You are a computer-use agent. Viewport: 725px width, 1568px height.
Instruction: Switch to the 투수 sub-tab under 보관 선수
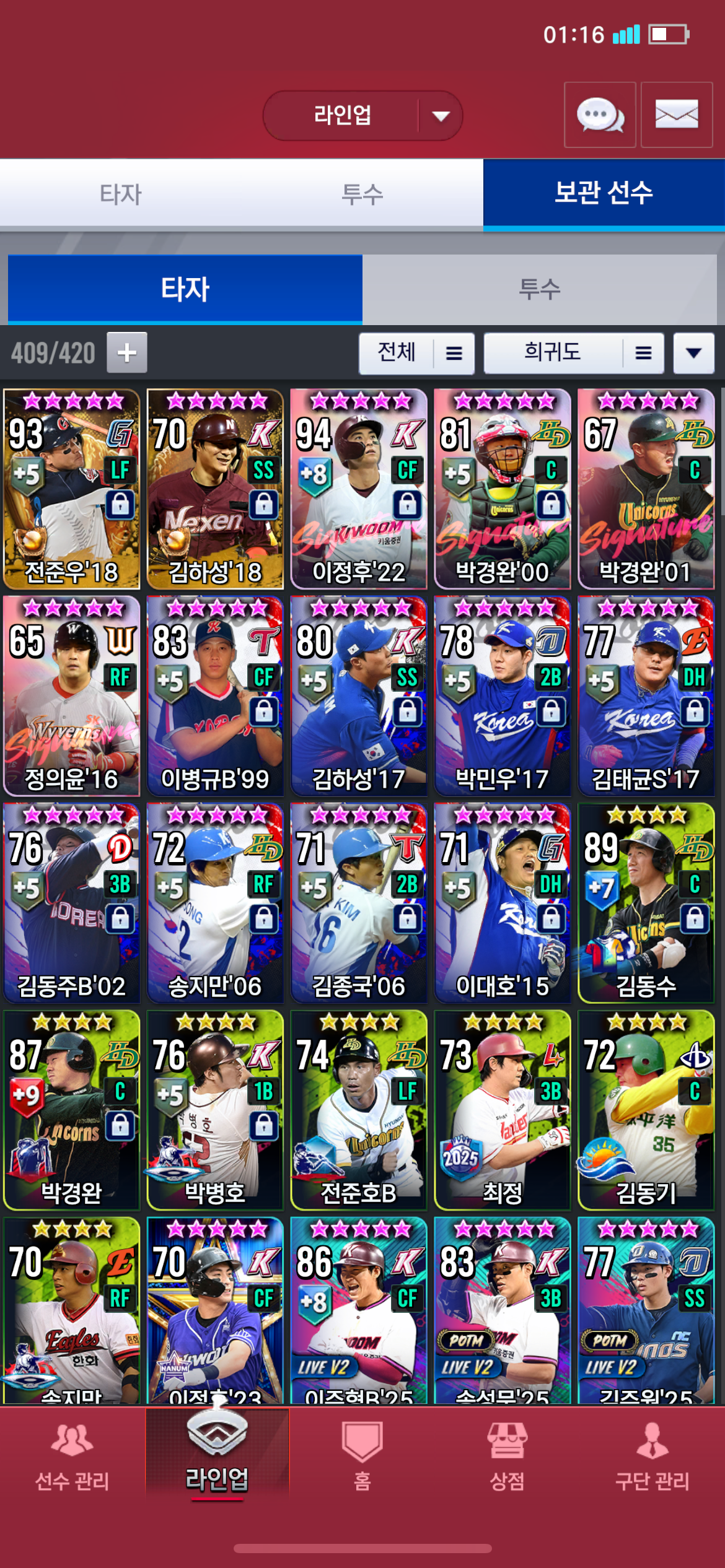click(539, 289)
